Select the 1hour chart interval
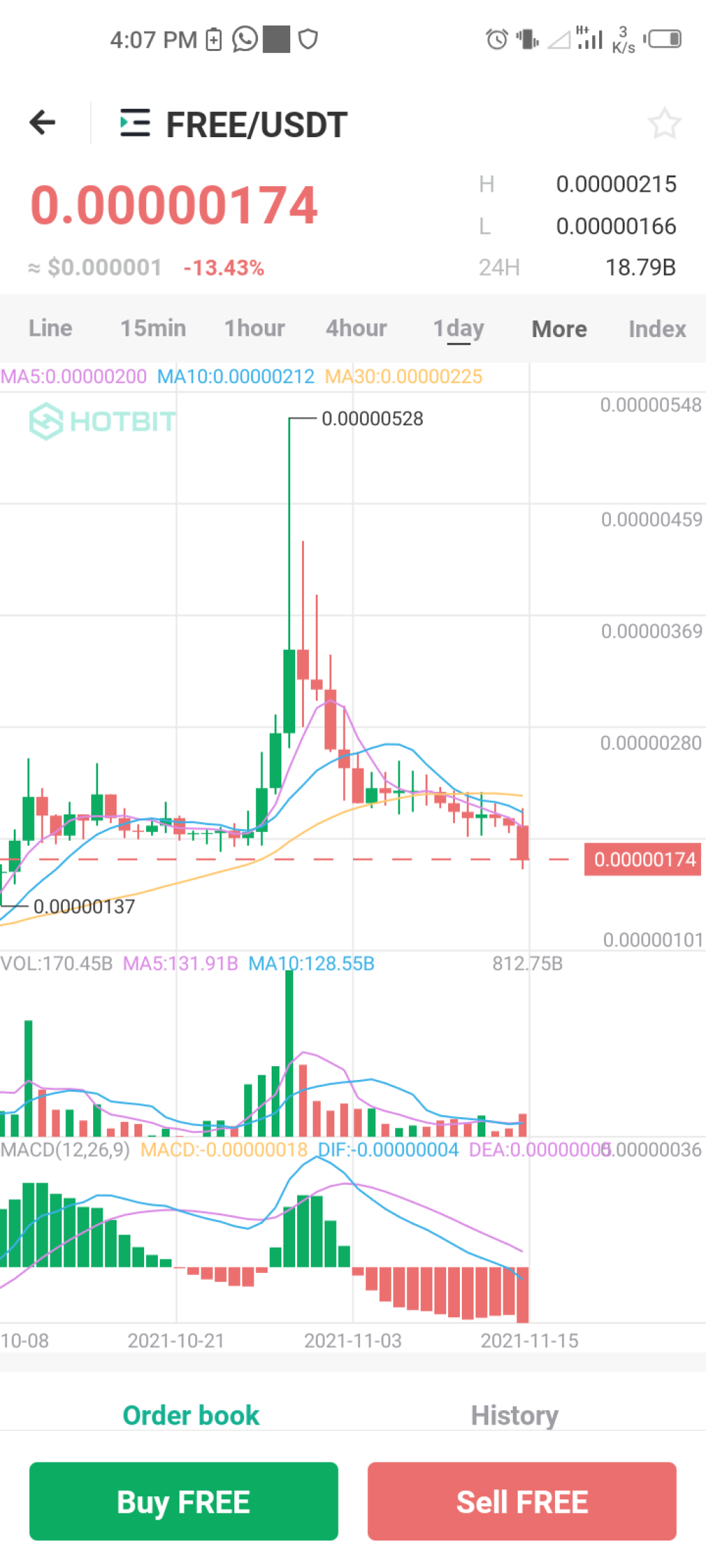Viewport: 706px width, 1568px height. tap(254, 328)
